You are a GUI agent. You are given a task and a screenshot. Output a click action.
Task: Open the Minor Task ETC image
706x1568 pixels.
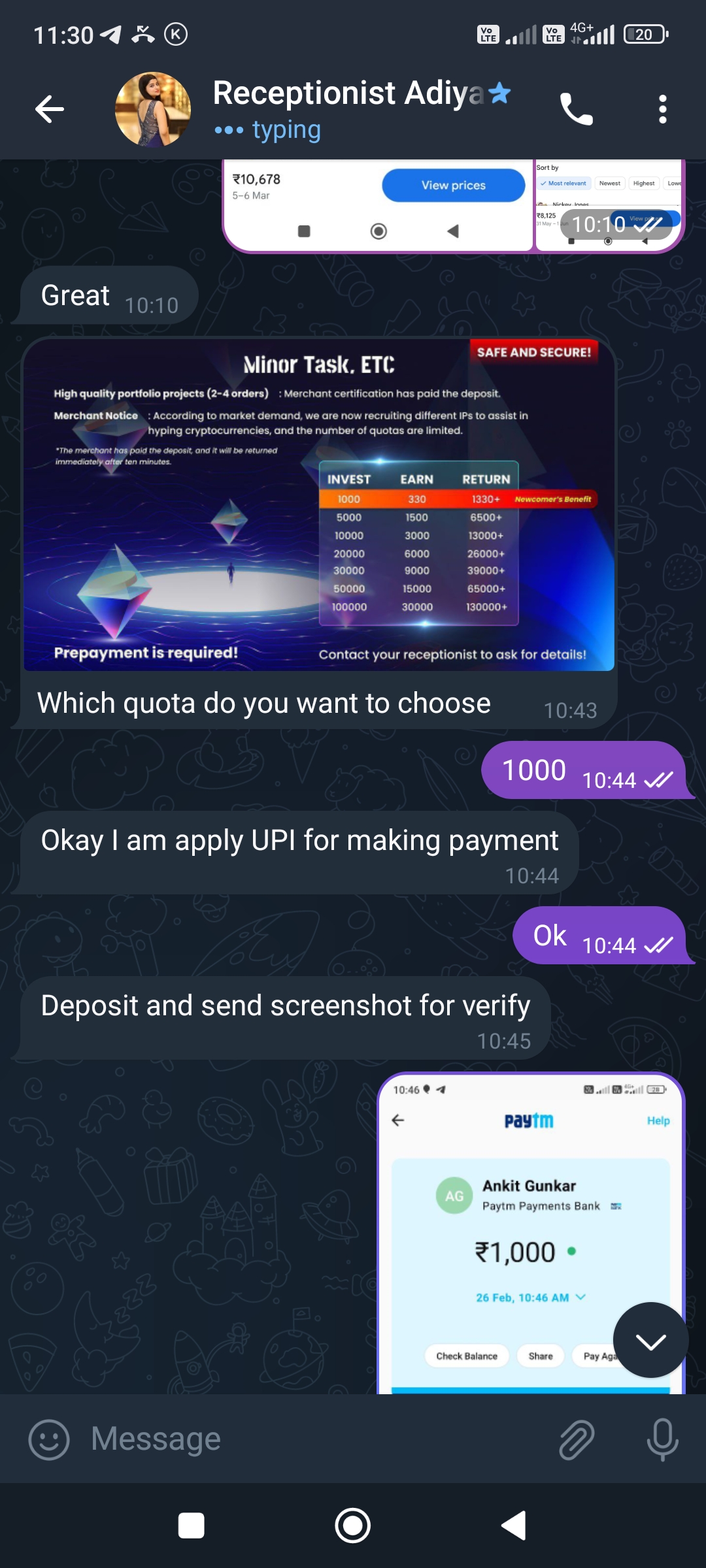(x=319, y=504)
